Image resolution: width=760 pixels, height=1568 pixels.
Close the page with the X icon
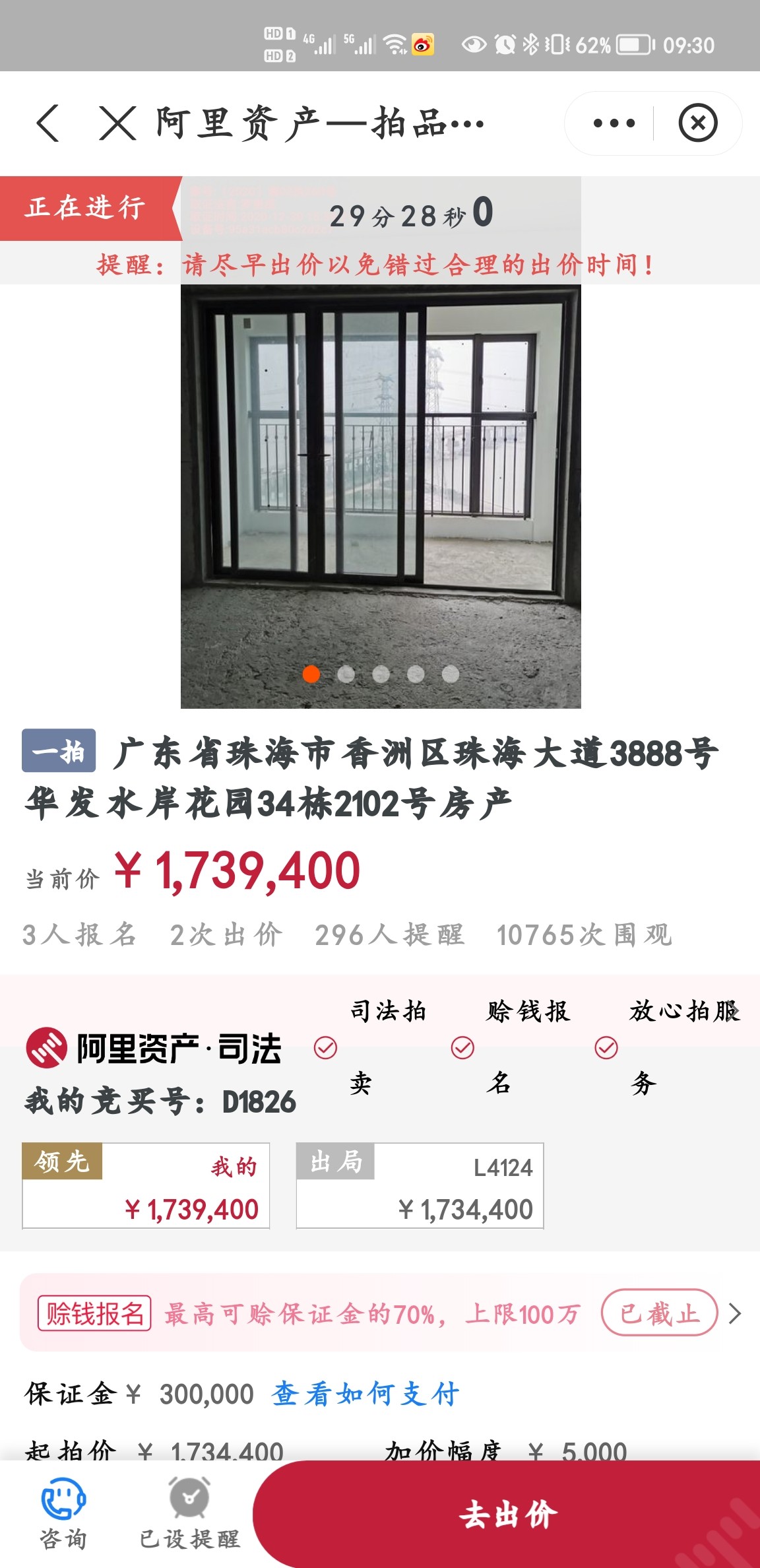click(118, 123)
